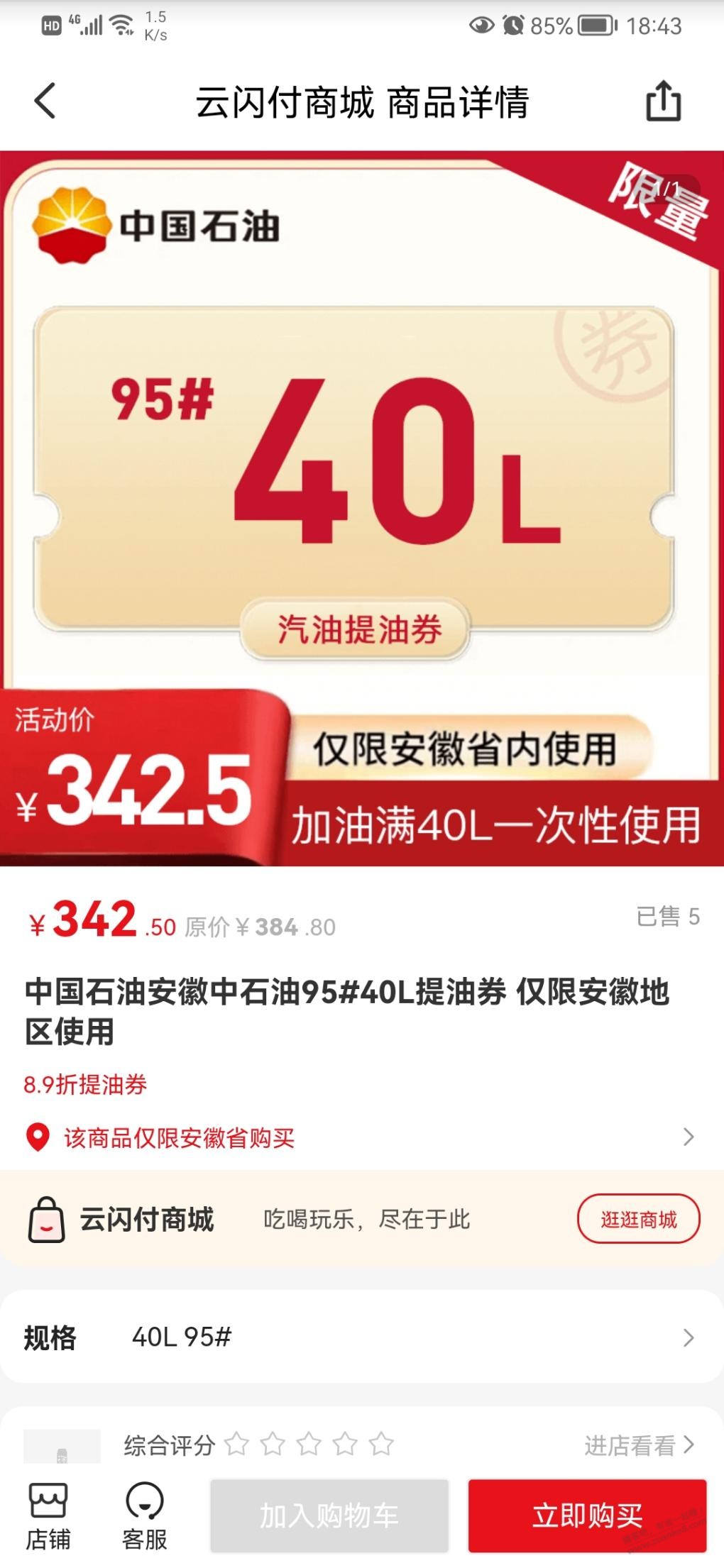Open the 40L fuel coupon product image
724x1568 pixels.
click(x=362, y=508)
